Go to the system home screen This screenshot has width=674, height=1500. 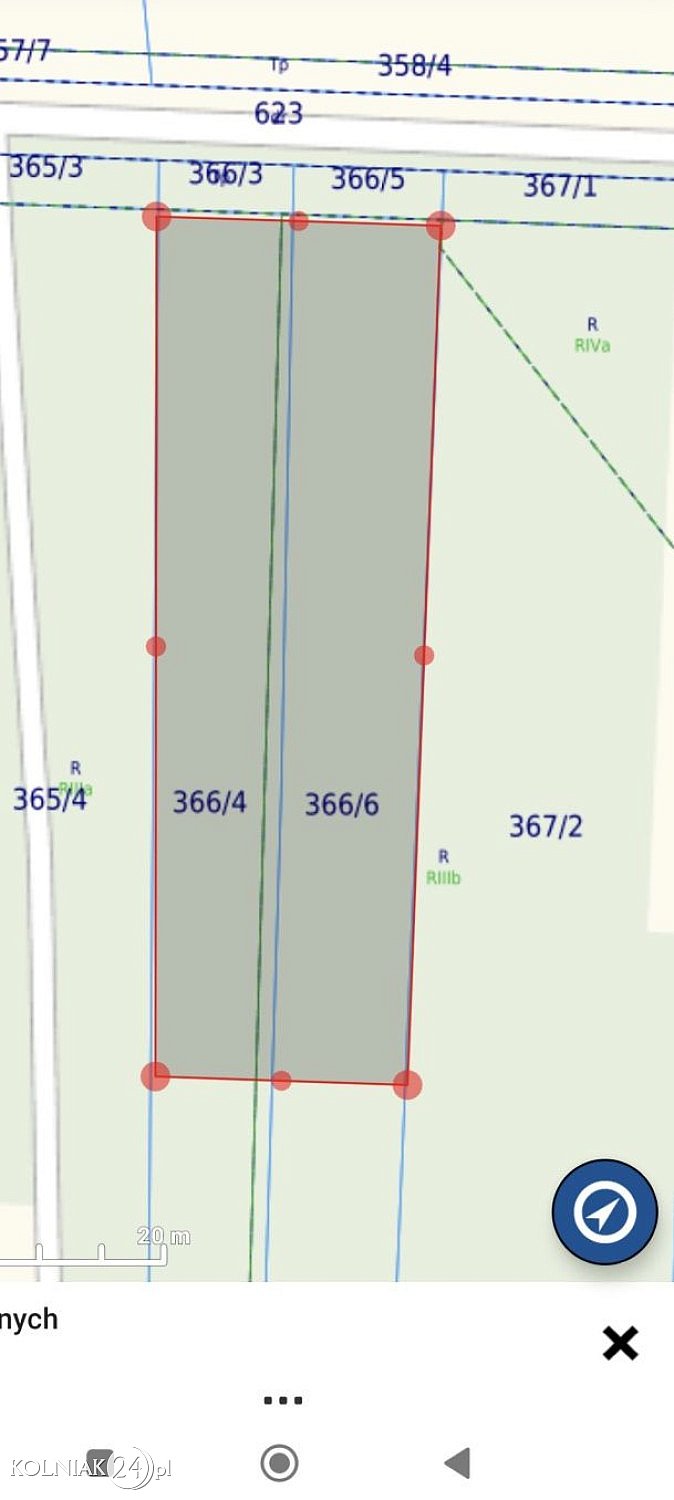[x=279, y=1463]
